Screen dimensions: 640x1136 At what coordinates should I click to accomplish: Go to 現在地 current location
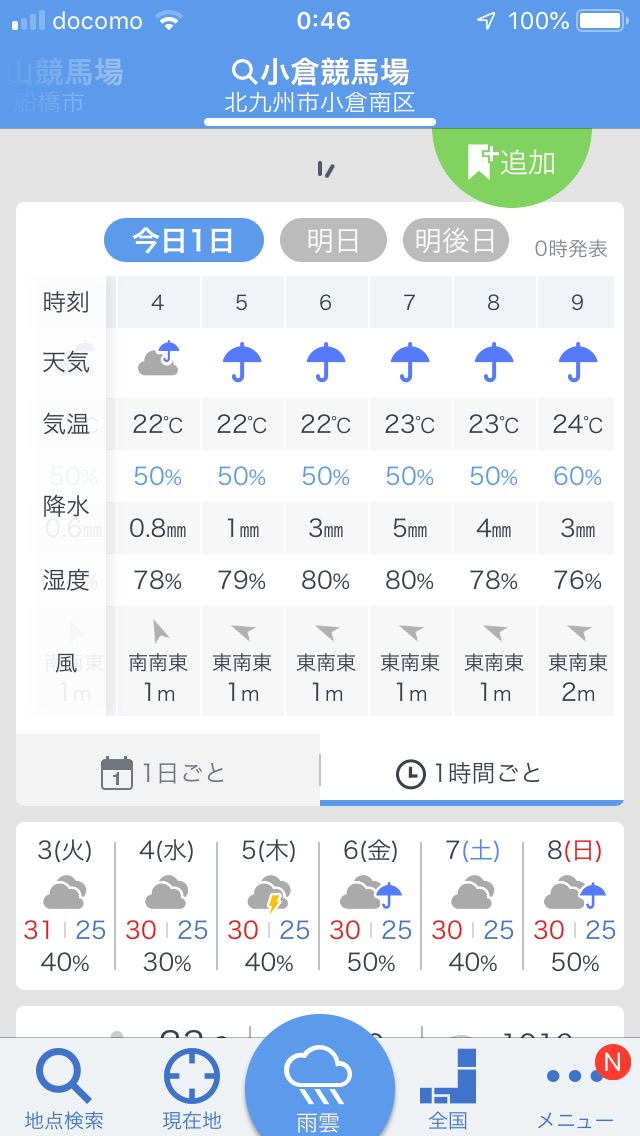pos(192,1087)
